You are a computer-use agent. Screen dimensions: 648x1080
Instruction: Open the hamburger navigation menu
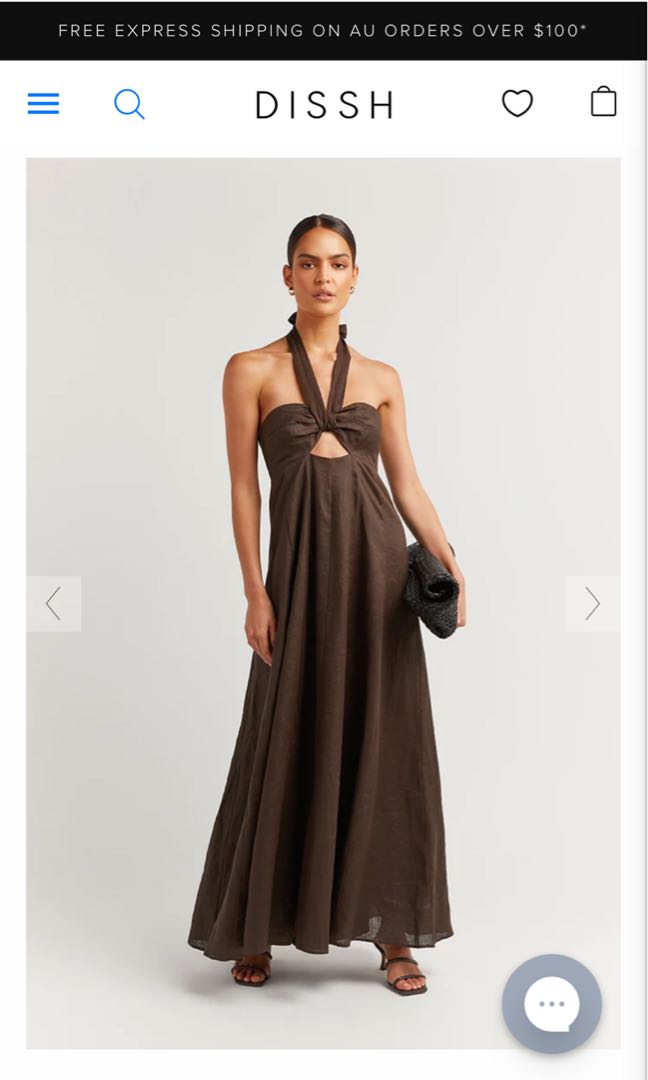pos(43,103)
